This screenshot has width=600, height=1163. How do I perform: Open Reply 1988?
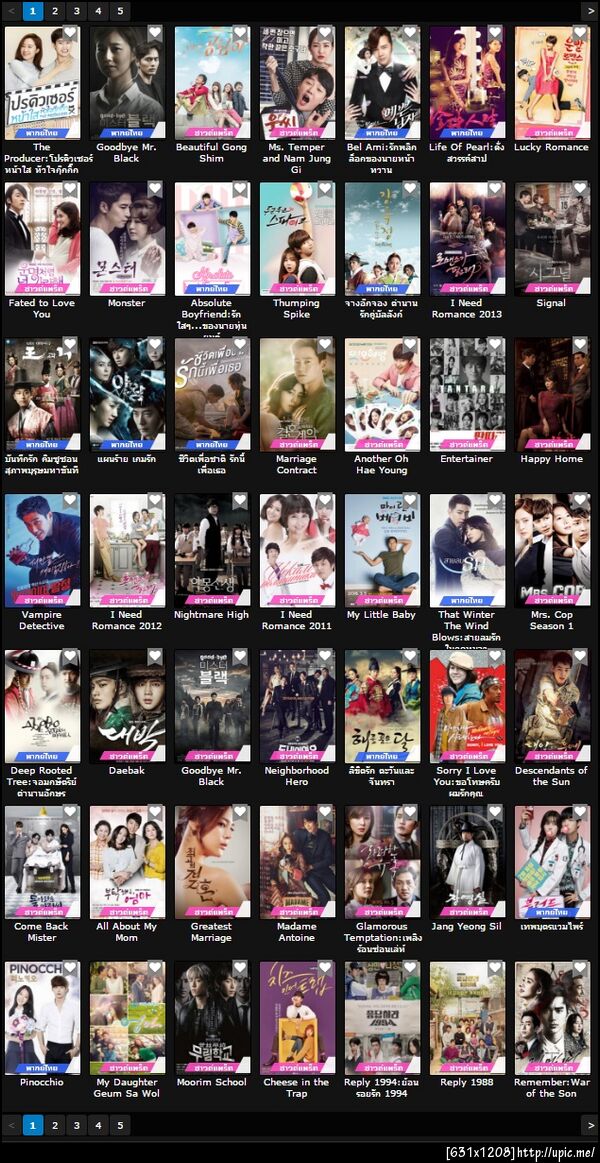tap(467, 1017)
